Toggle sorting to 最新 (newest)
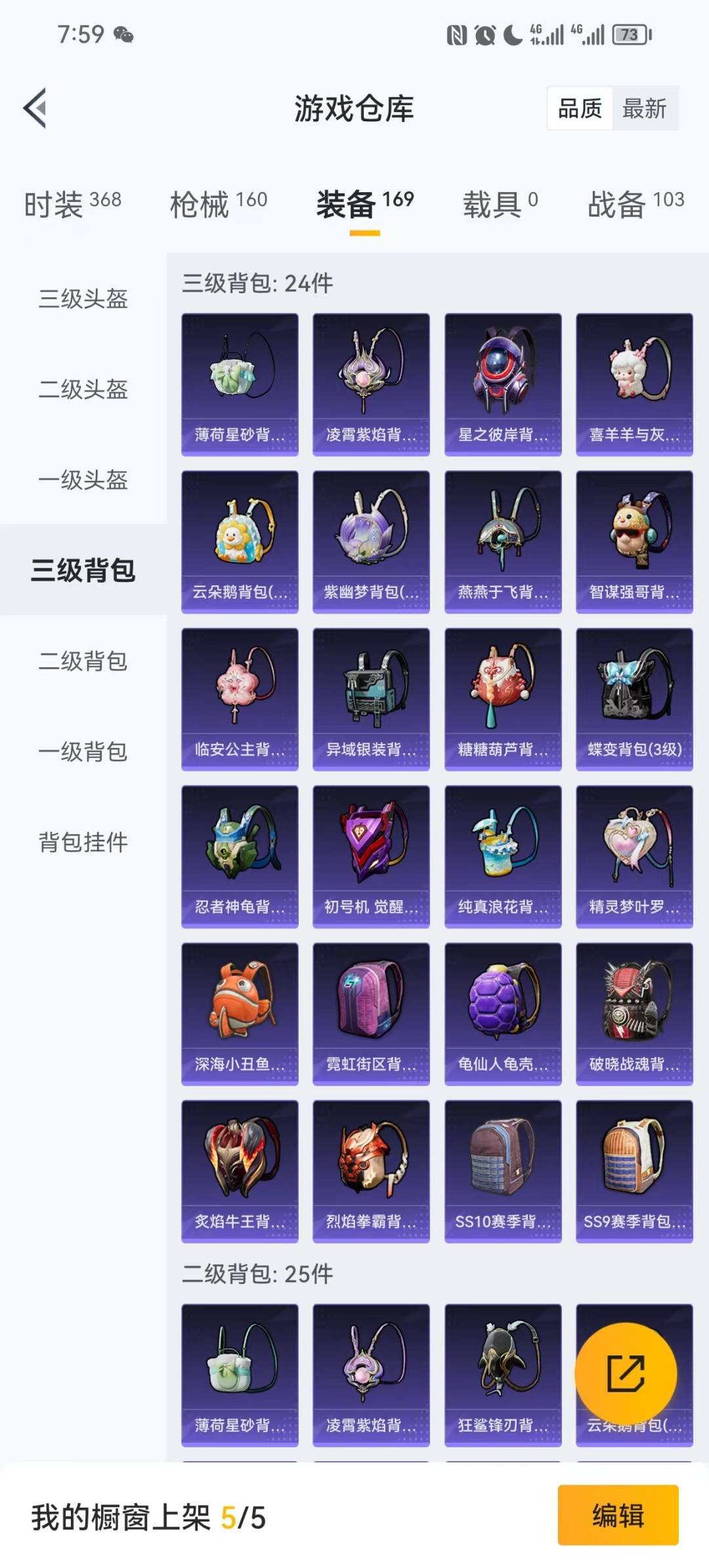The image size is (709, 1568). [645, 110]
